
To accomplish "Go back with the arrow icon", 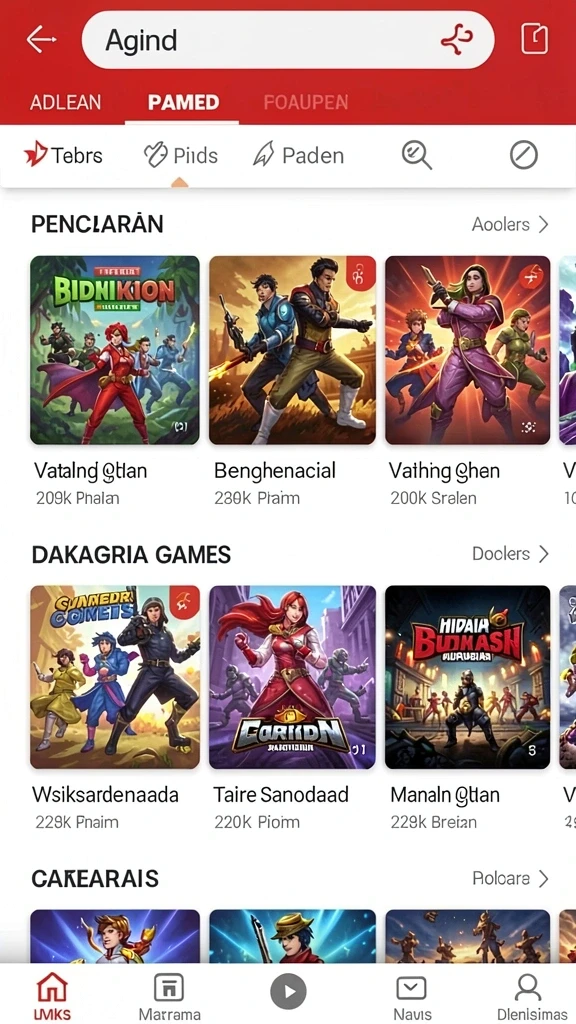I will click(x=41, y=40).
